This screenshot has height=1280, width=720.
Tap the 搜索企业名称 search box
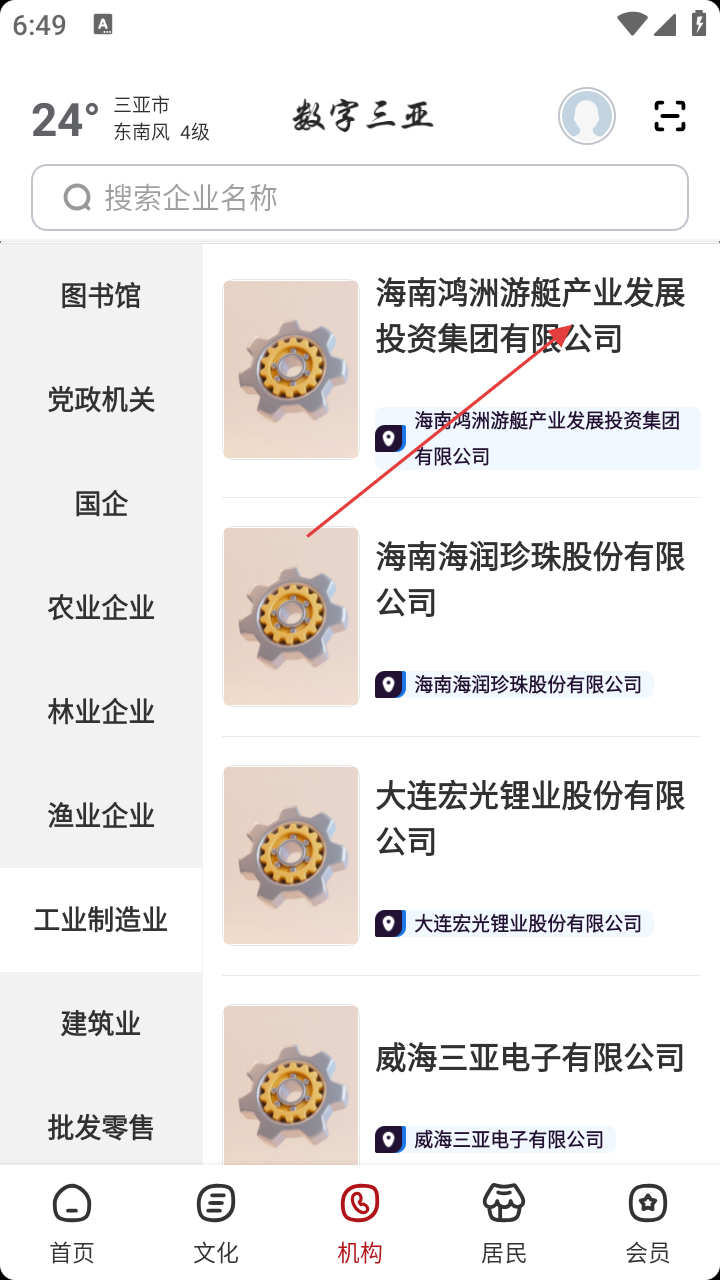coord(360,198)
